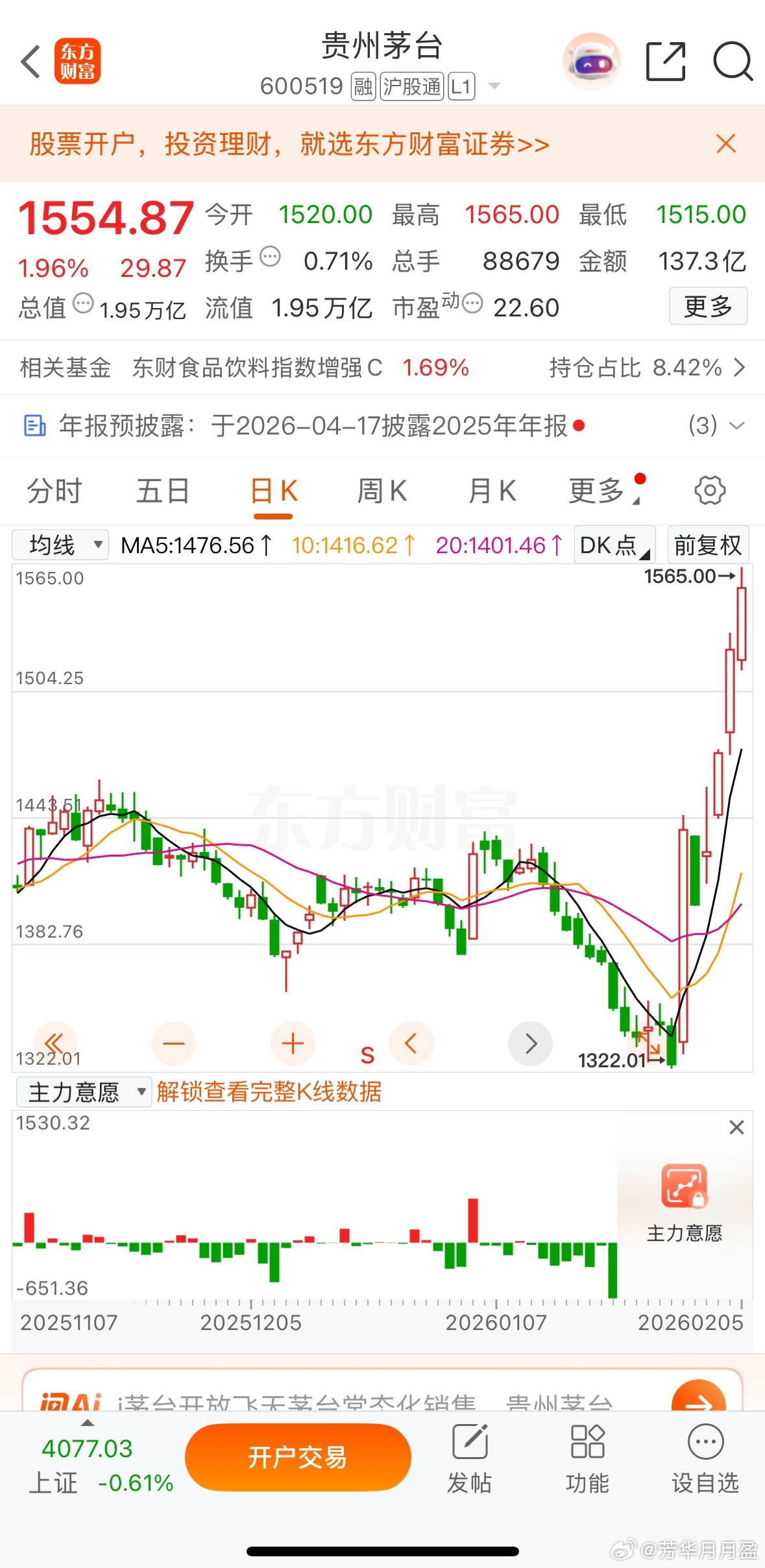Image resolution: width=765 pixels, height=1568 pixels.
Task: Toggle 前复权 price adjustment mode
Action: [708, 545]
